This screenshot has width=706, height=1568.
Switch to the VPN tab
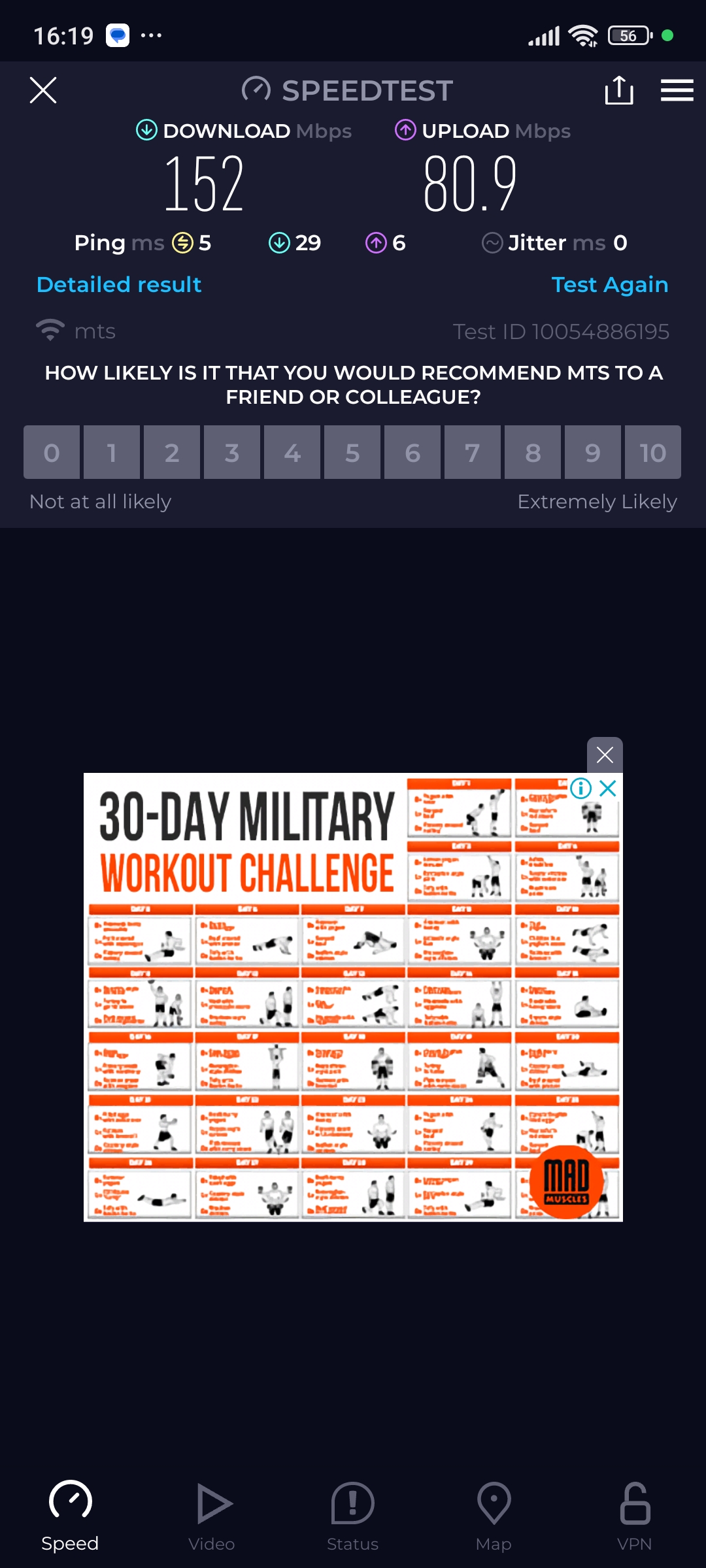[x=634, y=1516]
